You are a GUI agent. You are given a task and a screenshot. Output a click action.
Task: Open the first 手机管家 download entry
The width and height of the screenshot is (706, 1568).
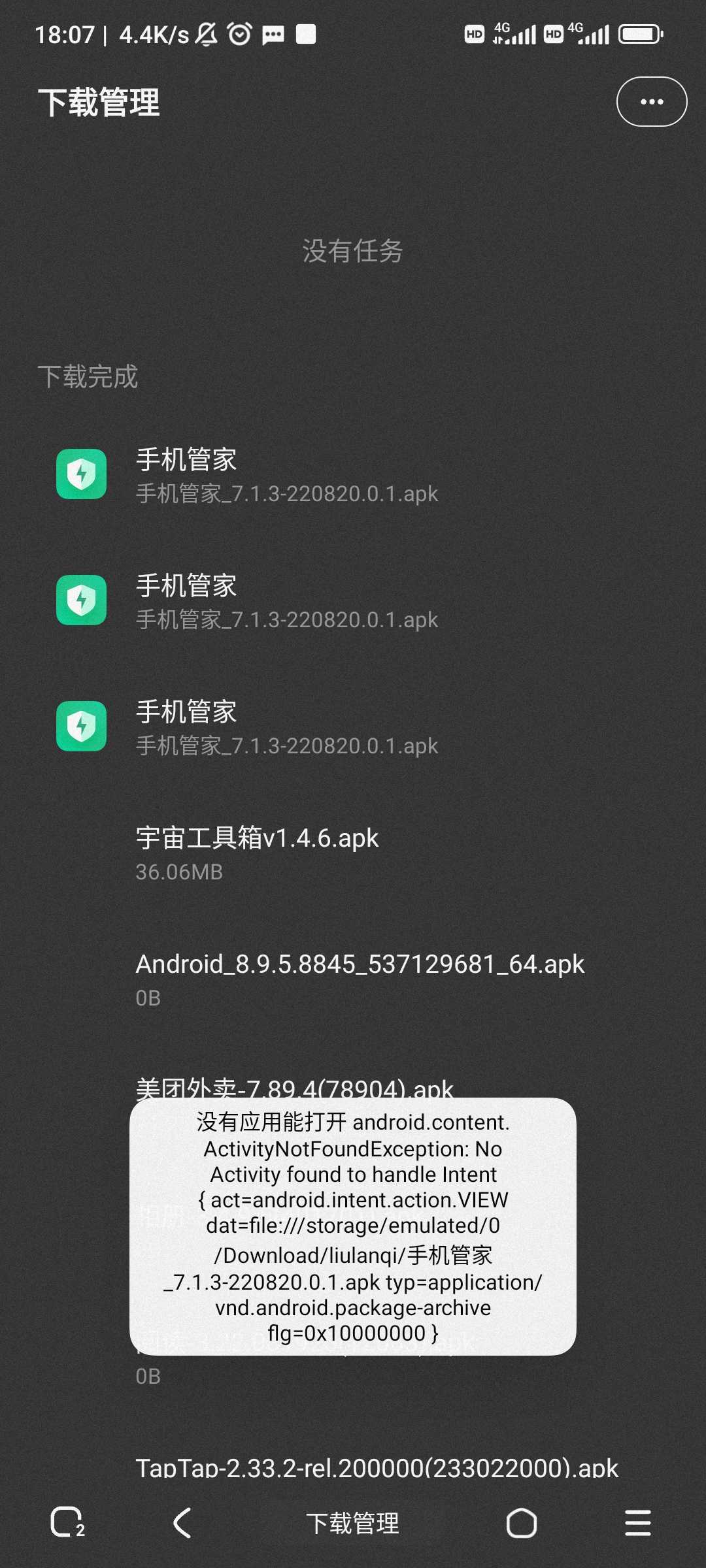point(353,475)
